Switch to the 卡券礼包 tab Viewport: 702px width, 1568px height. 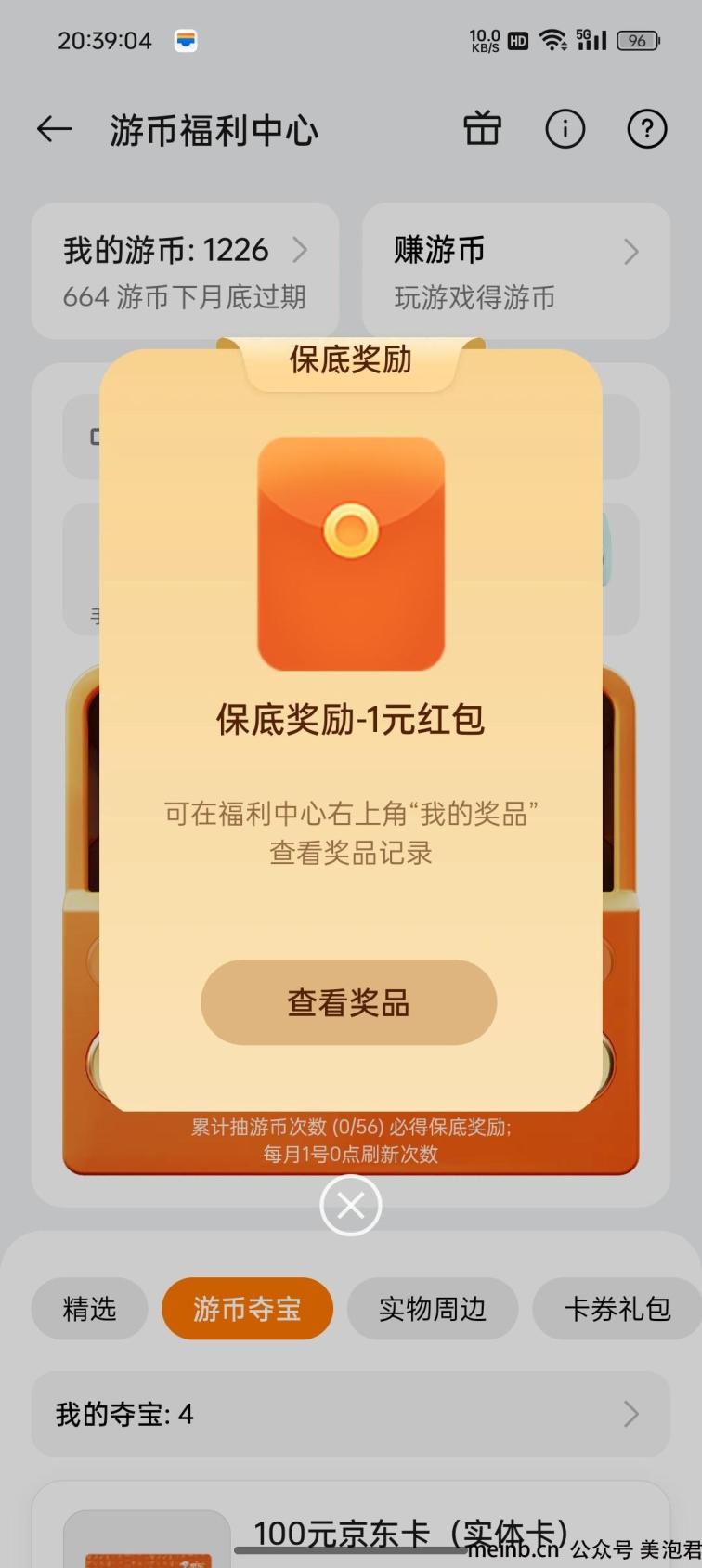[x=617, y=1309]
